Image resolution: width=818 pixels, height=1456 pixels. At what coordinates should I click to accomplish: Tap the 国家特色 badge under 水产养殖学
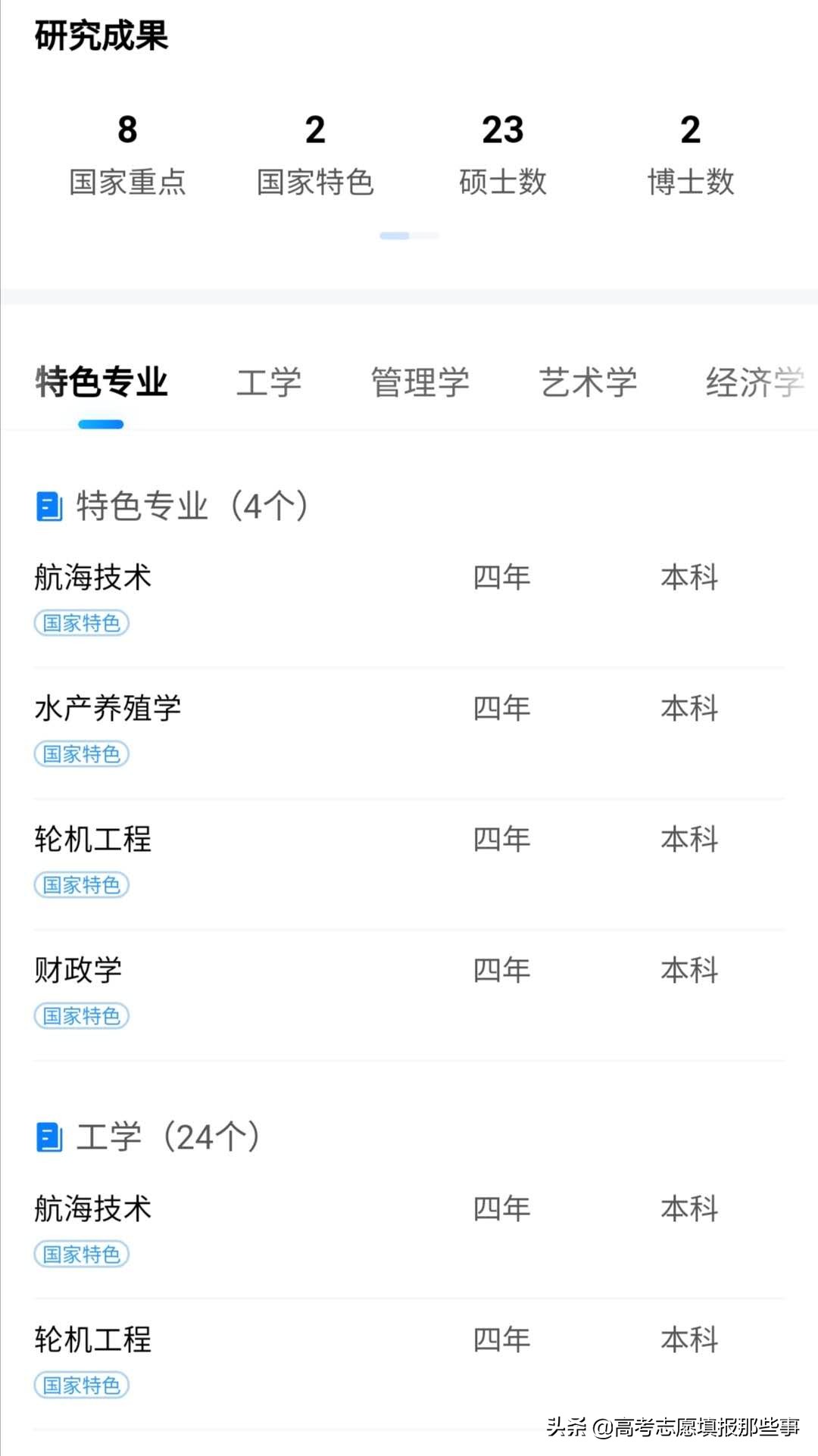(x=82, y=754)
